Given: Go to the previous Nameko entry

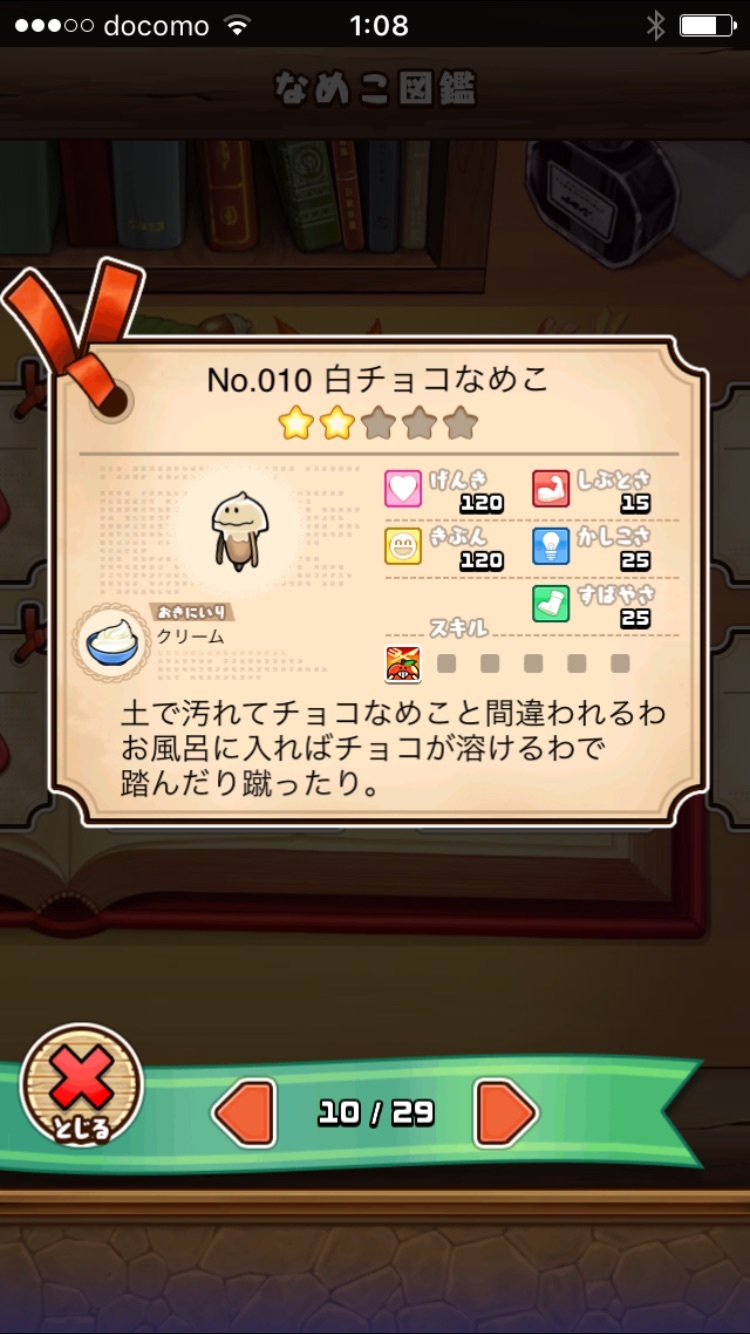Looking at the screenshot, I should [244, 1112].
